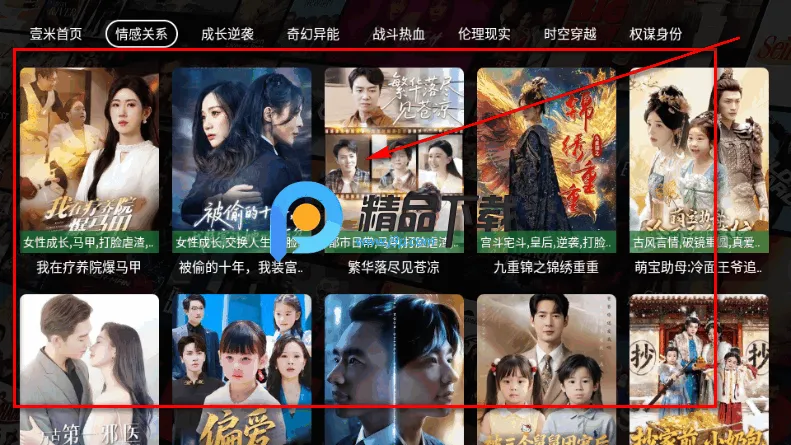Open the 伦理现实 tab
791x445 pixels.
484,34
